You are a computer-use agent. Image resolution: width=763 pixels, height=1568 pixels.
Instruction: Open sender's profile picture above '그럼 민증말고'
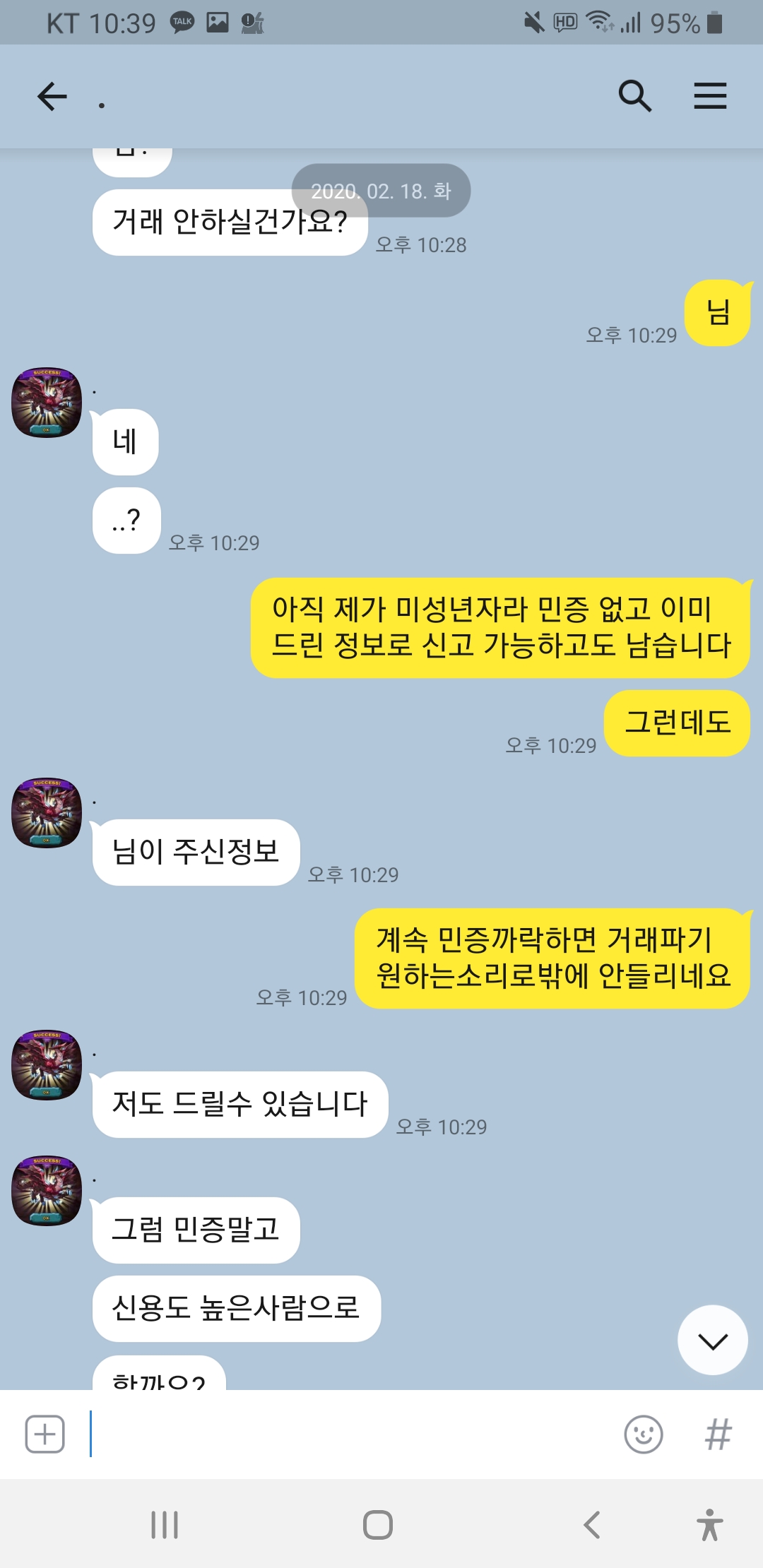47,1191
